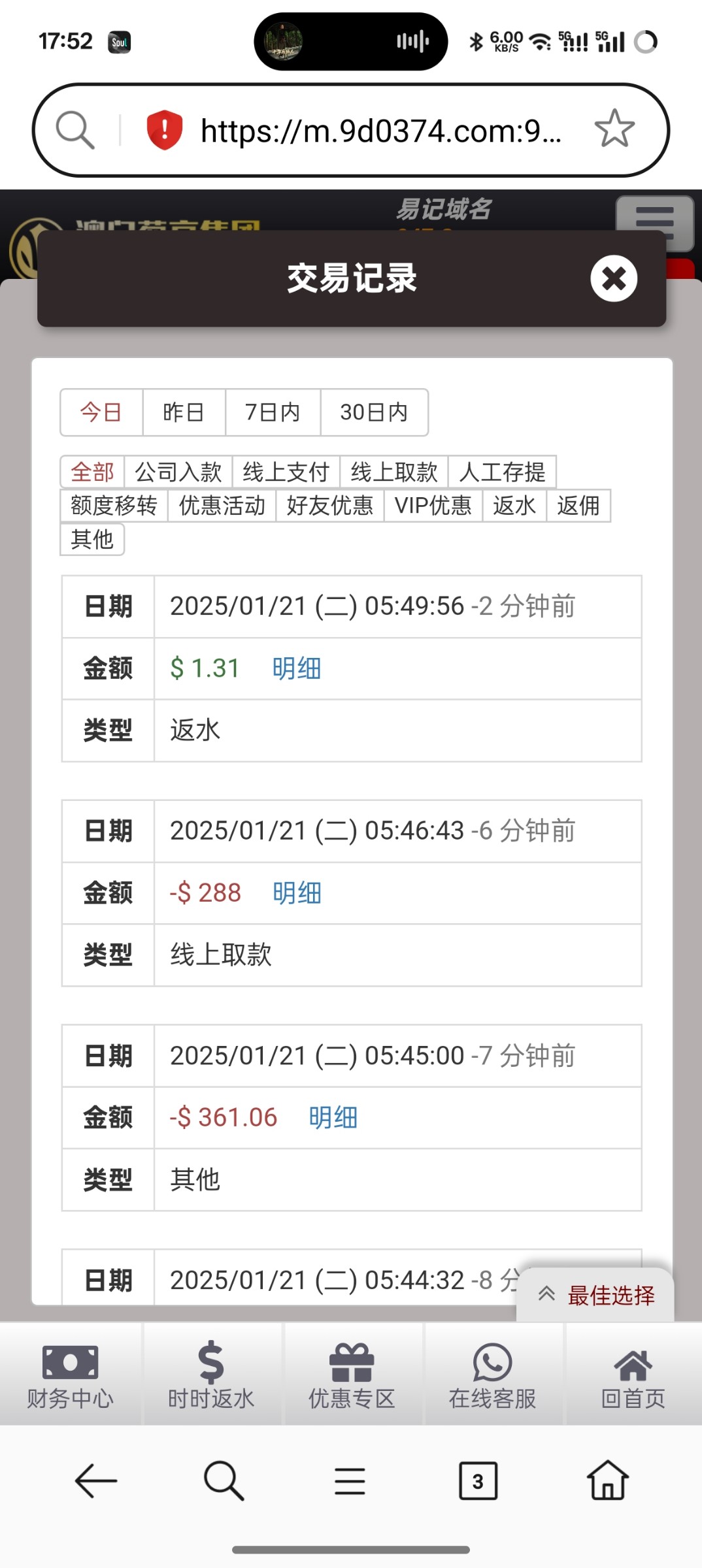702x1568 pixels.
Task: Open the browser tabs switcher showing 3
Action: (478, 1481)
